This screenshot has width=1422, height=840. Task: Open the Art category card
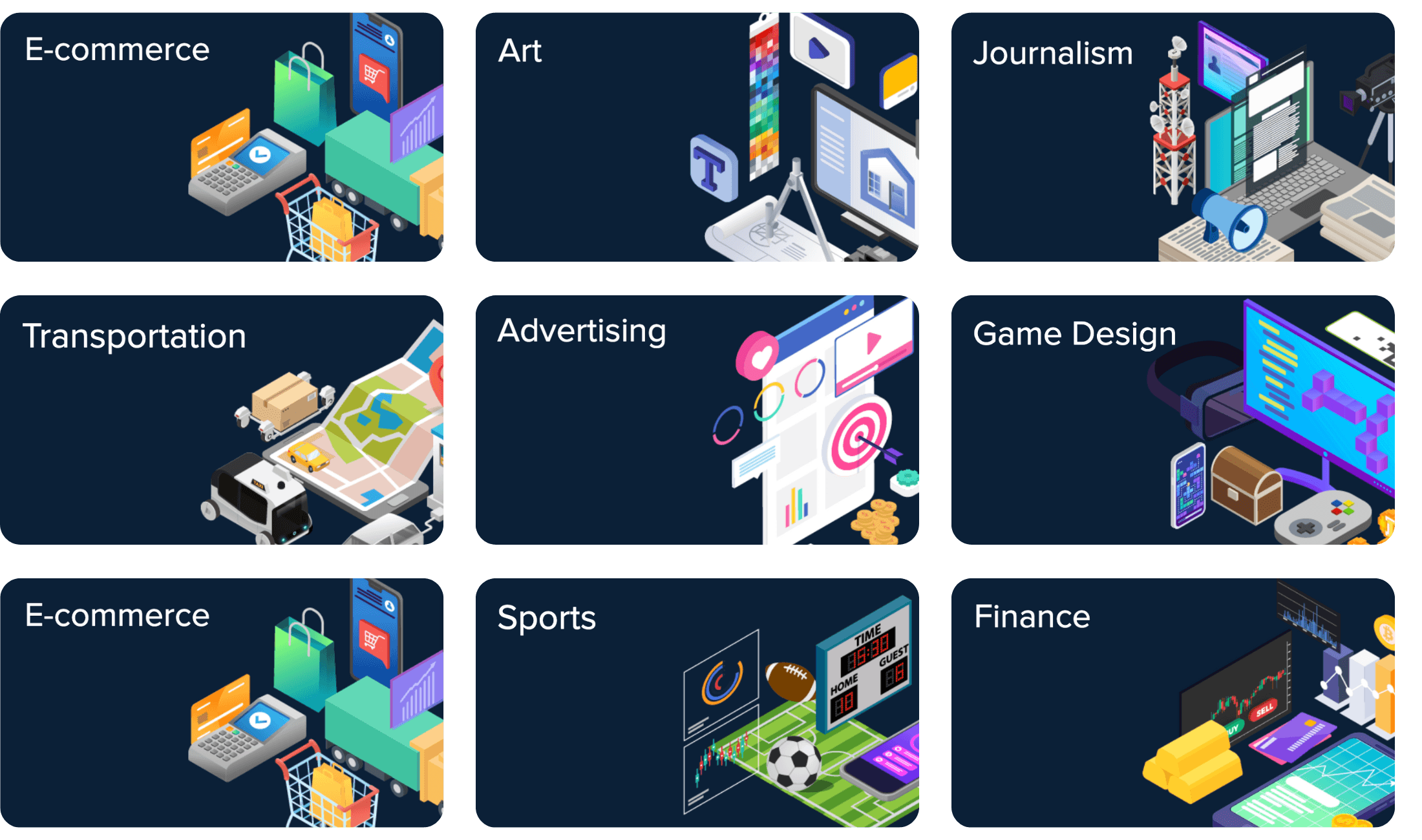[697, 137]
